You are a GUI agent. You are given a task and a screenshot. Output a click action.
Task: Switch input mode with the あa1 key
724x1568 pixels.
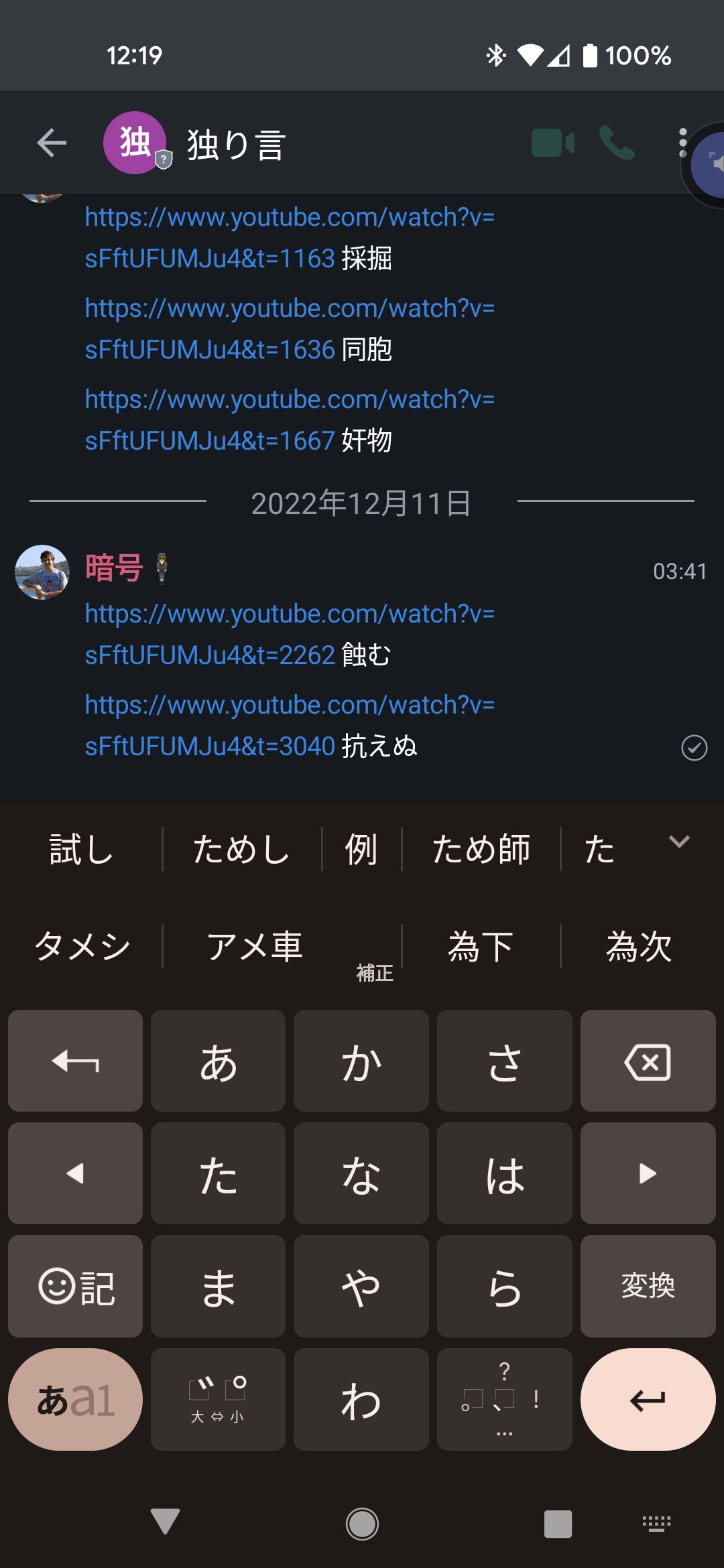(x=74, y=1398)
